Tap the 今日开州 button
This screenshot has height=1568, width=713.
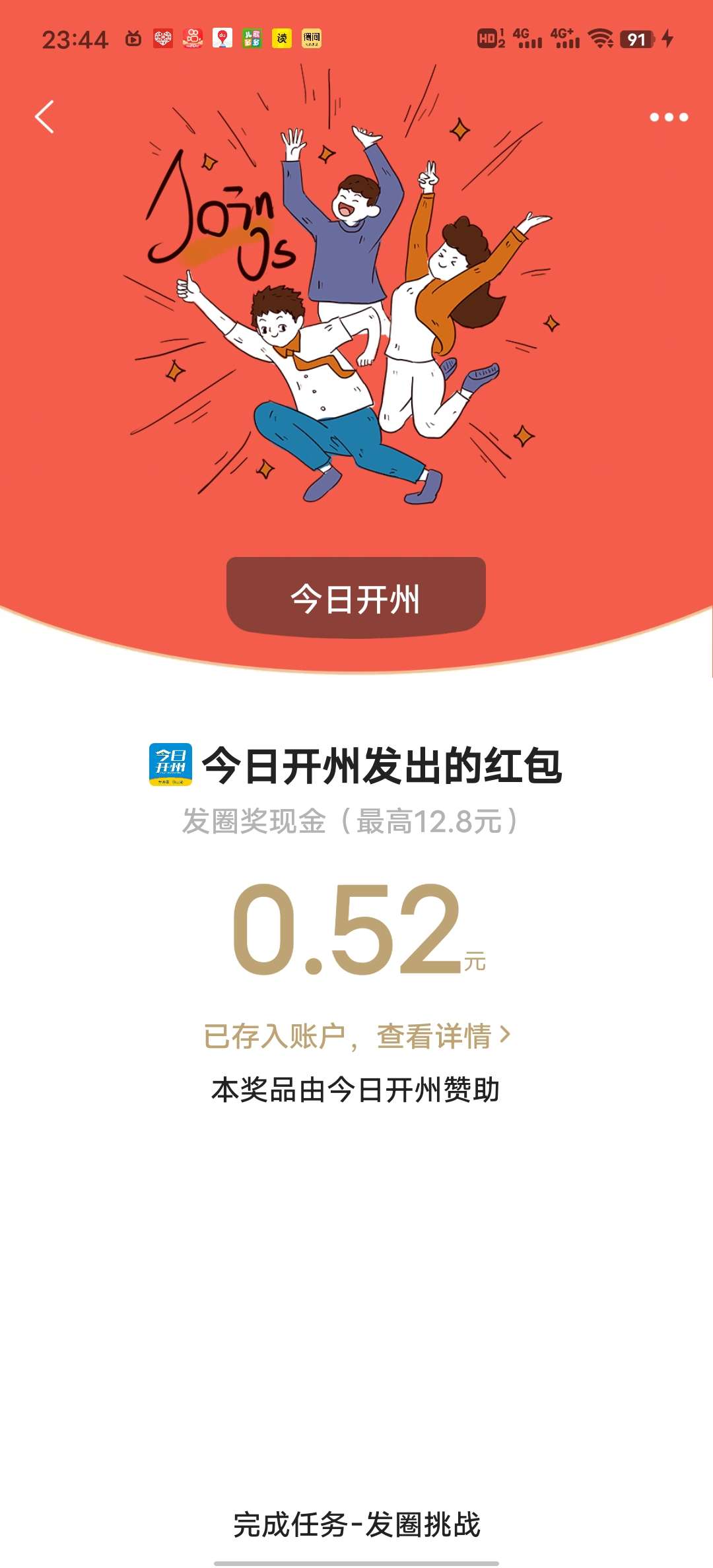356,598
